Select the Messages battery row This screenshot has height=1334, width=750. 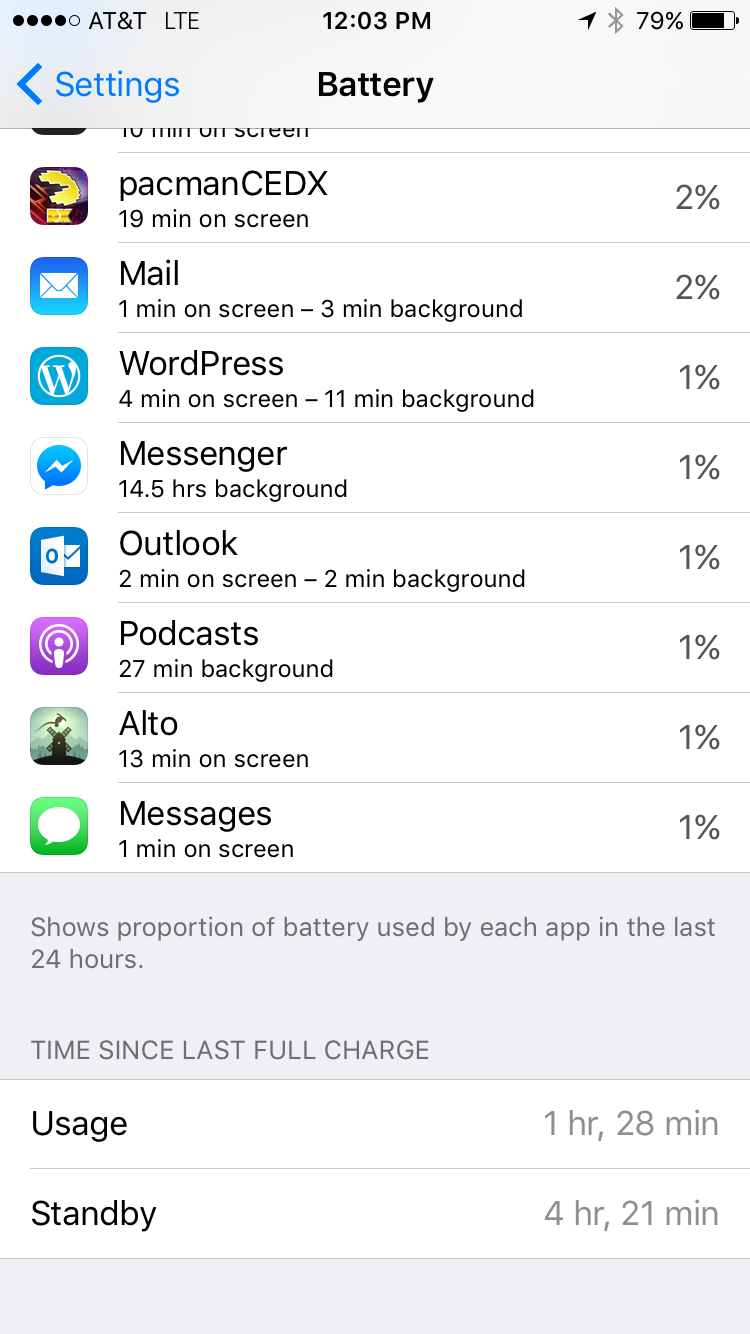tap(375, 828)
